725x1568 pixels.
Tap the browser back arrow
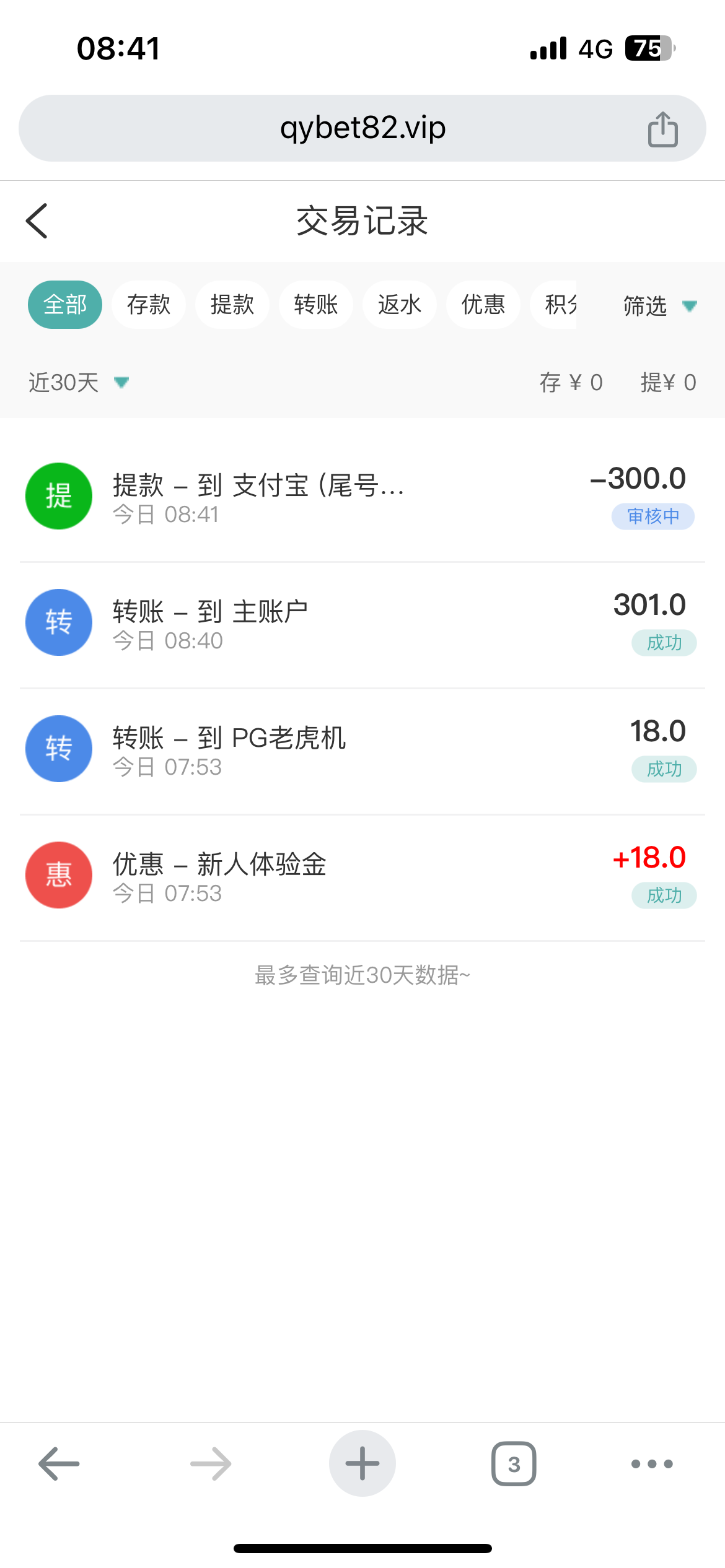tap(59, 1464)
